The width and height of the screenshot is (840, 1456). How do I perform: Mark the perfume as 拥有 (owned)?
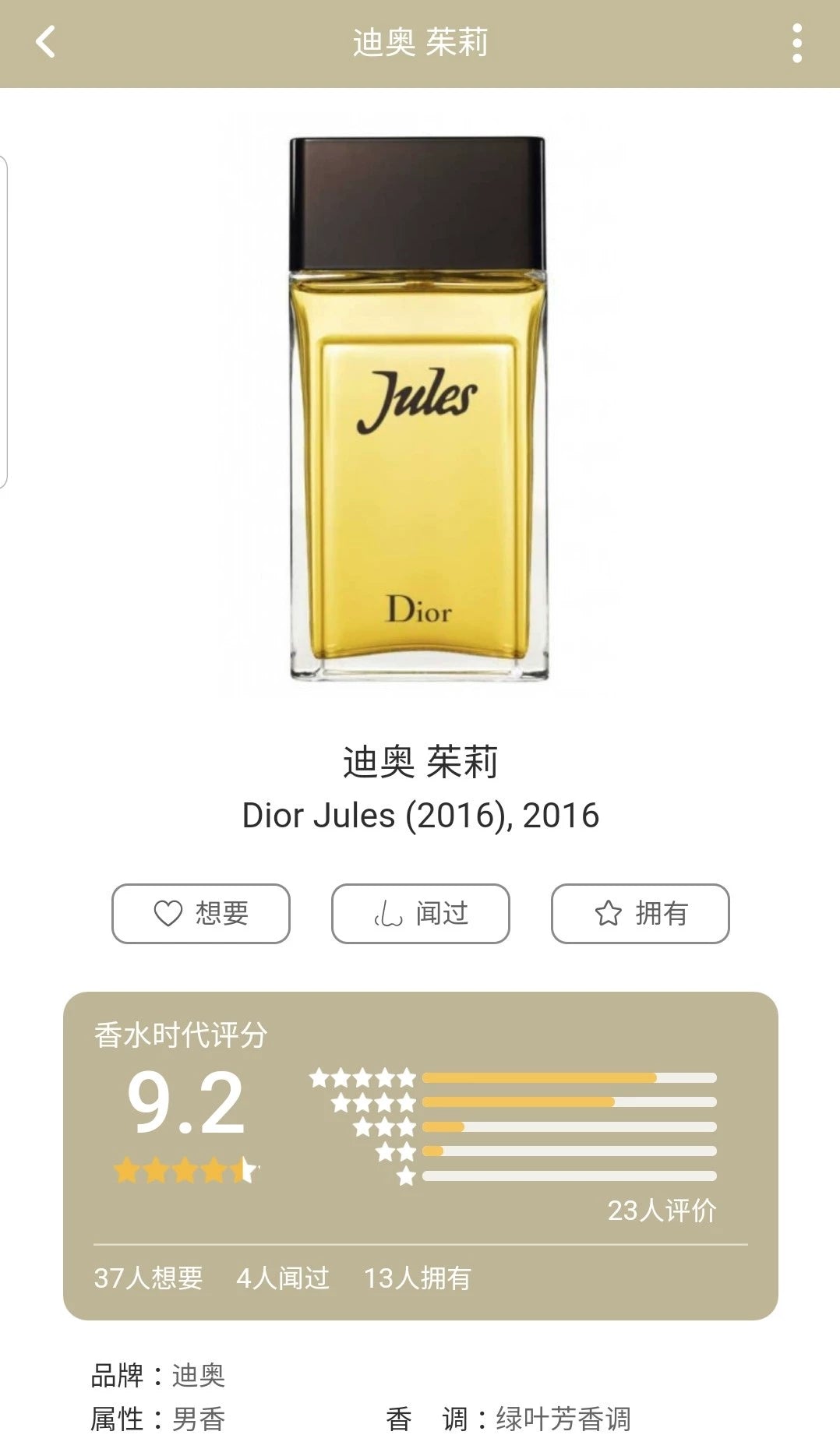tap(641, 913)
